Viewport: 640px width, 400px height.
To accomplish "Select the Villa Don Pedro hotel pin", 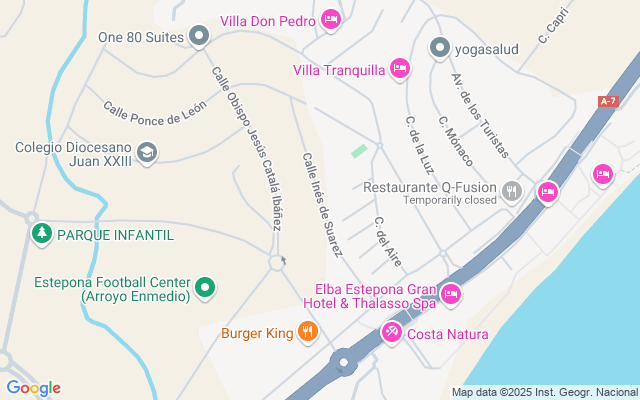I will 332,20.
